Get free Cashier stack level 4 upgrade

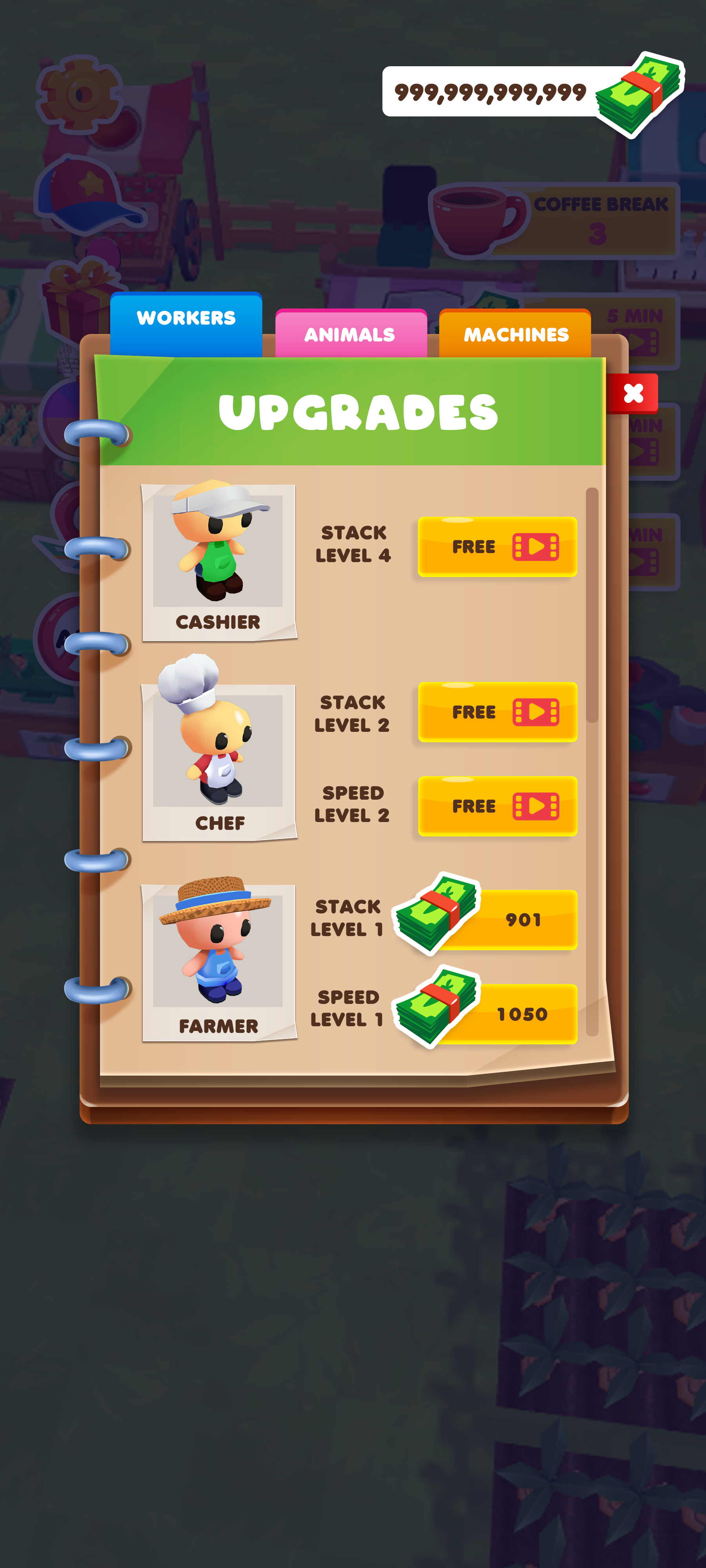[x=497, y=546]
